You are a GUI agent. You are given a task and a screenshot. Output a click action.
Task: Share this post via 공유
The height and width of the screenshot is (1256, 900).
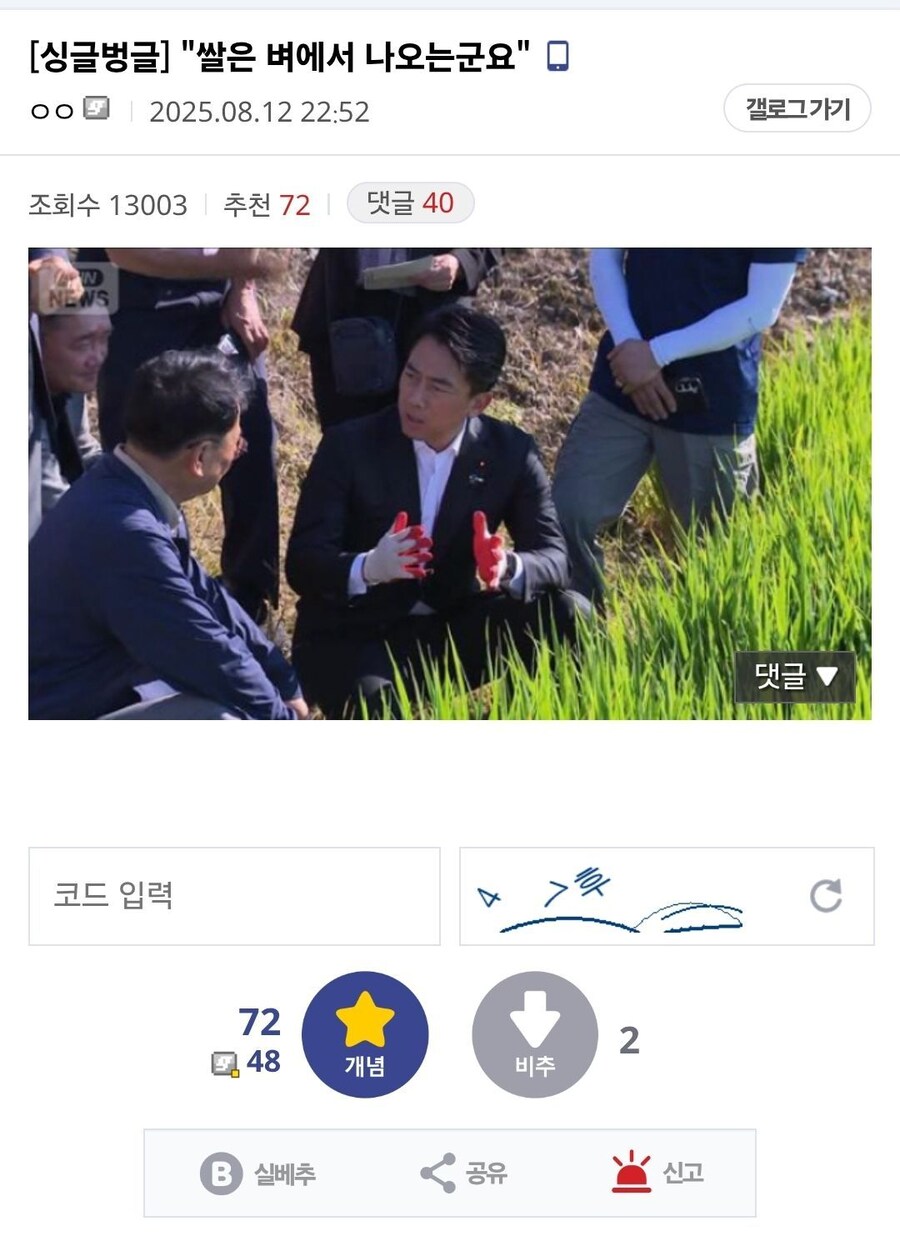tap(464, 1173)
